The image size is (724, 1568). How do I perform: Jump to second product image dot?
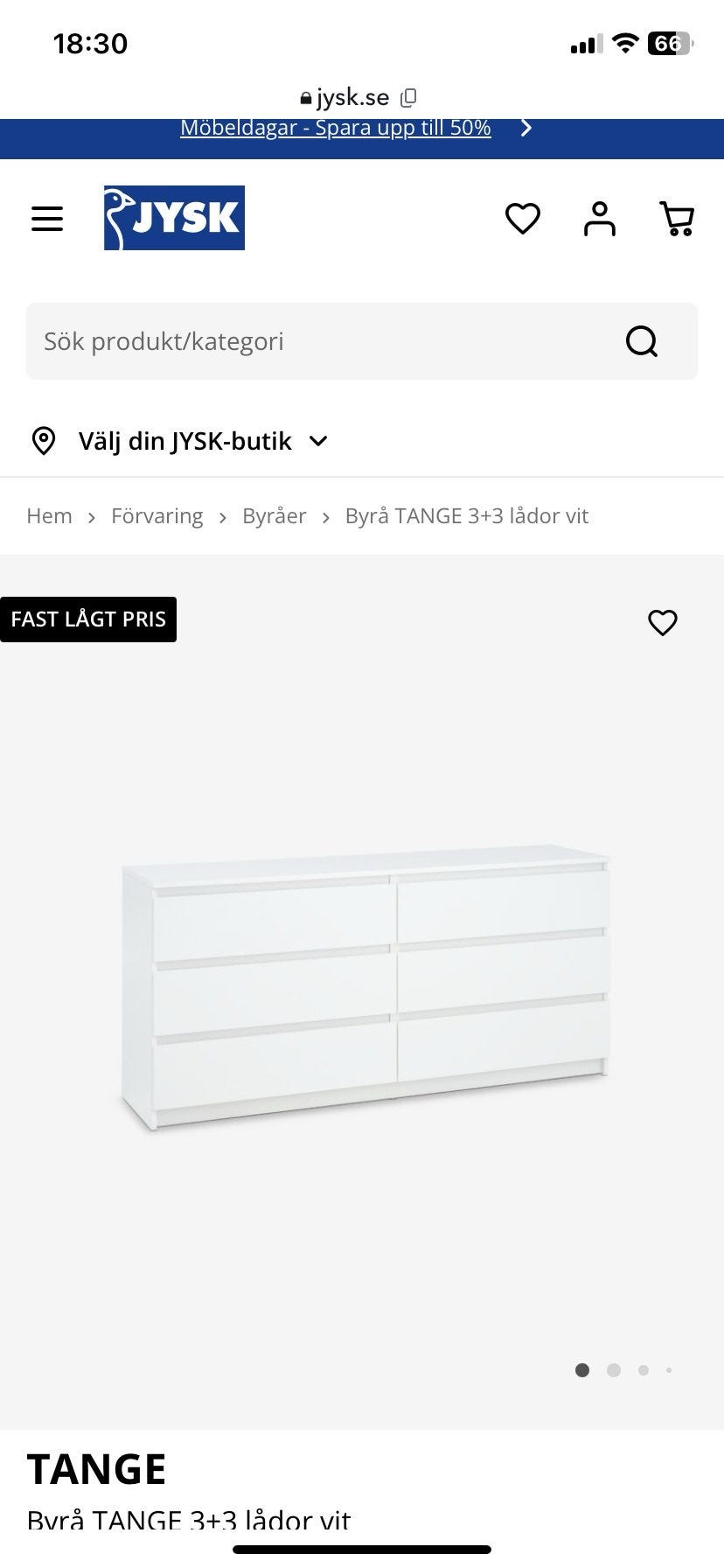click(x=614, y=1370)
